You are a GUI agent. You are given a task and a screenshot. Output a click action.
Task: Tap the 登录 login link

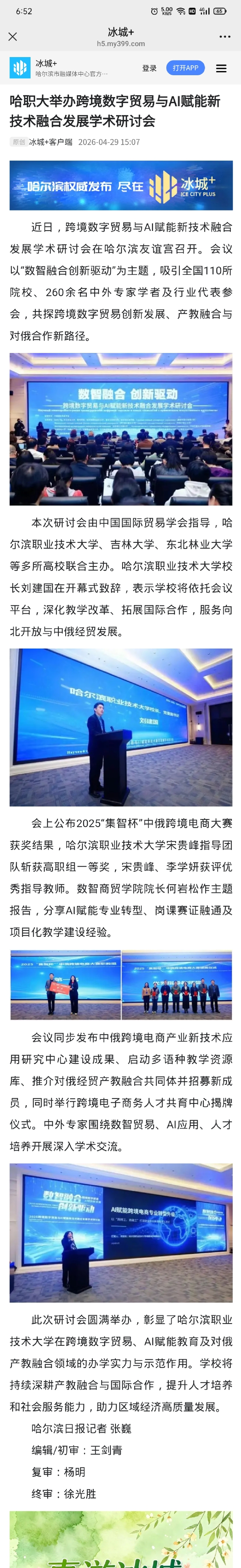(149, 68)
